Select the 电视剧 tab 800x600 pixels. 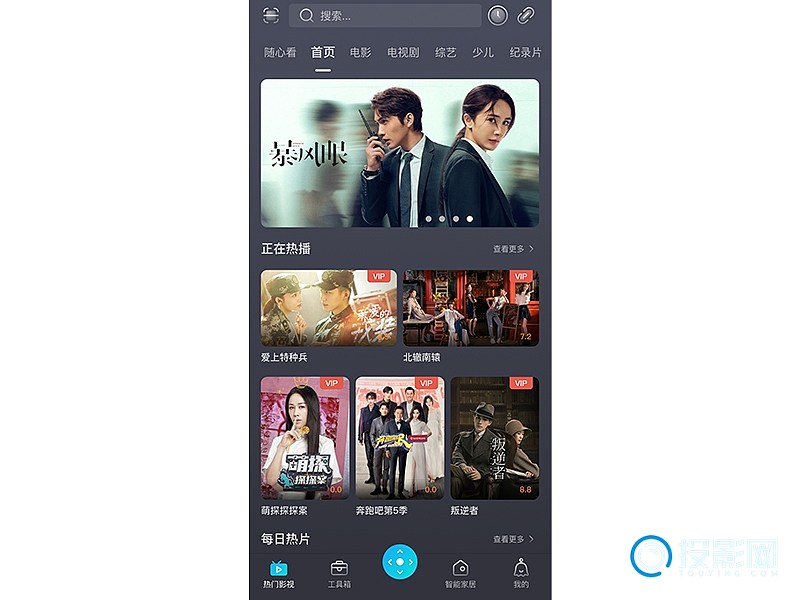point(403,52)
